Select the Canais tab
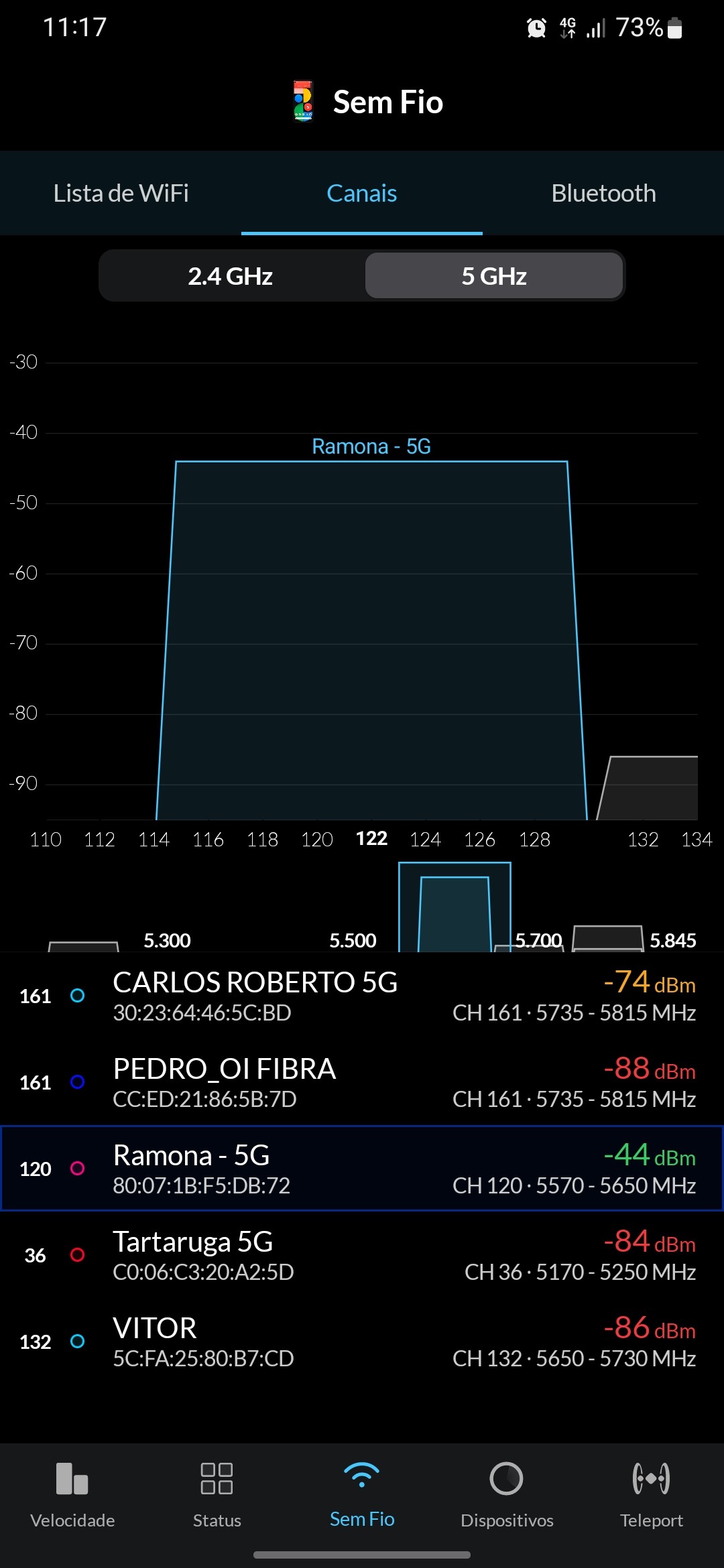Viewport: 724px width, 1568px height. (362, 194)
